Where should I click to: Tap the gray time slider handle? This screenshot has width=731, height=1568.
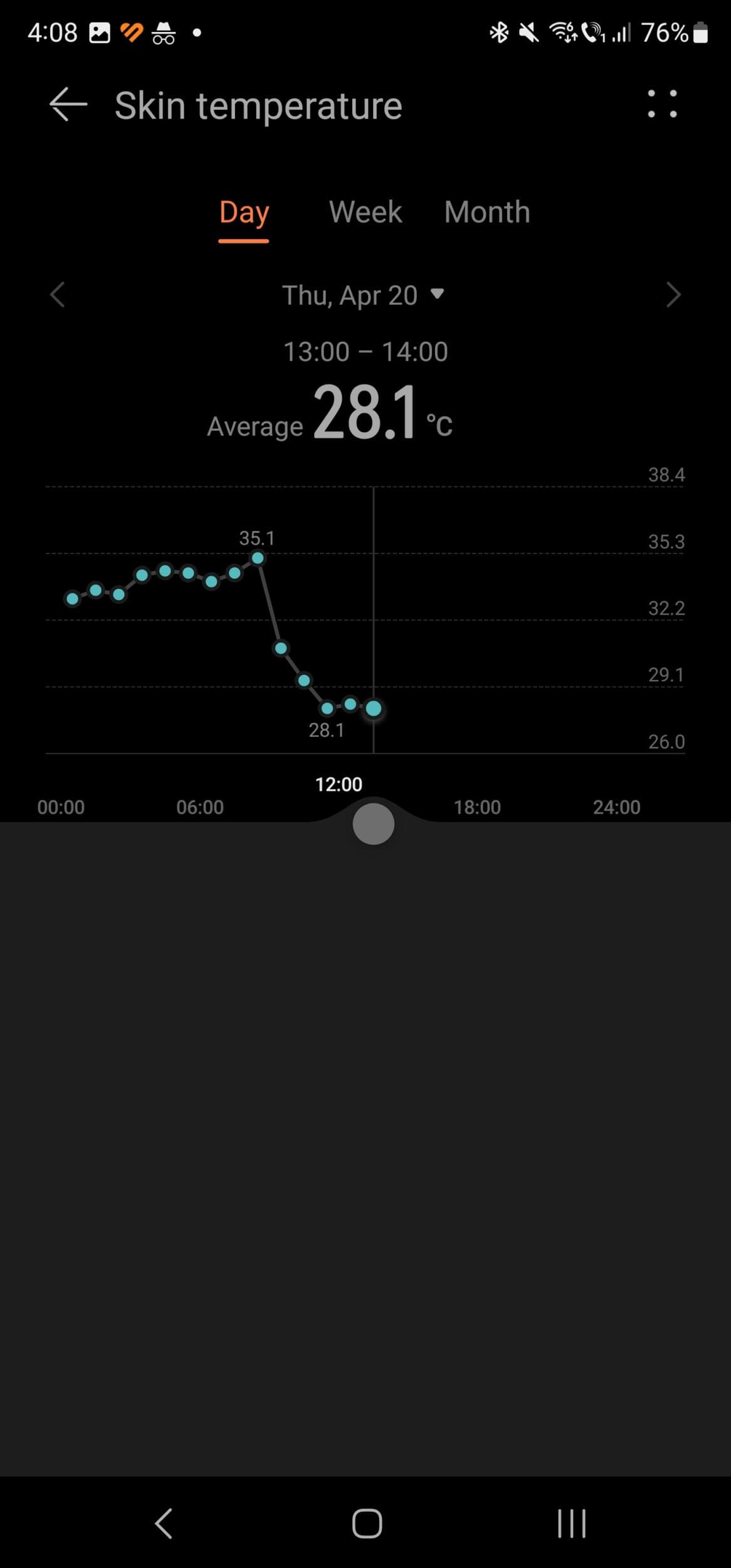pos(373,824)
